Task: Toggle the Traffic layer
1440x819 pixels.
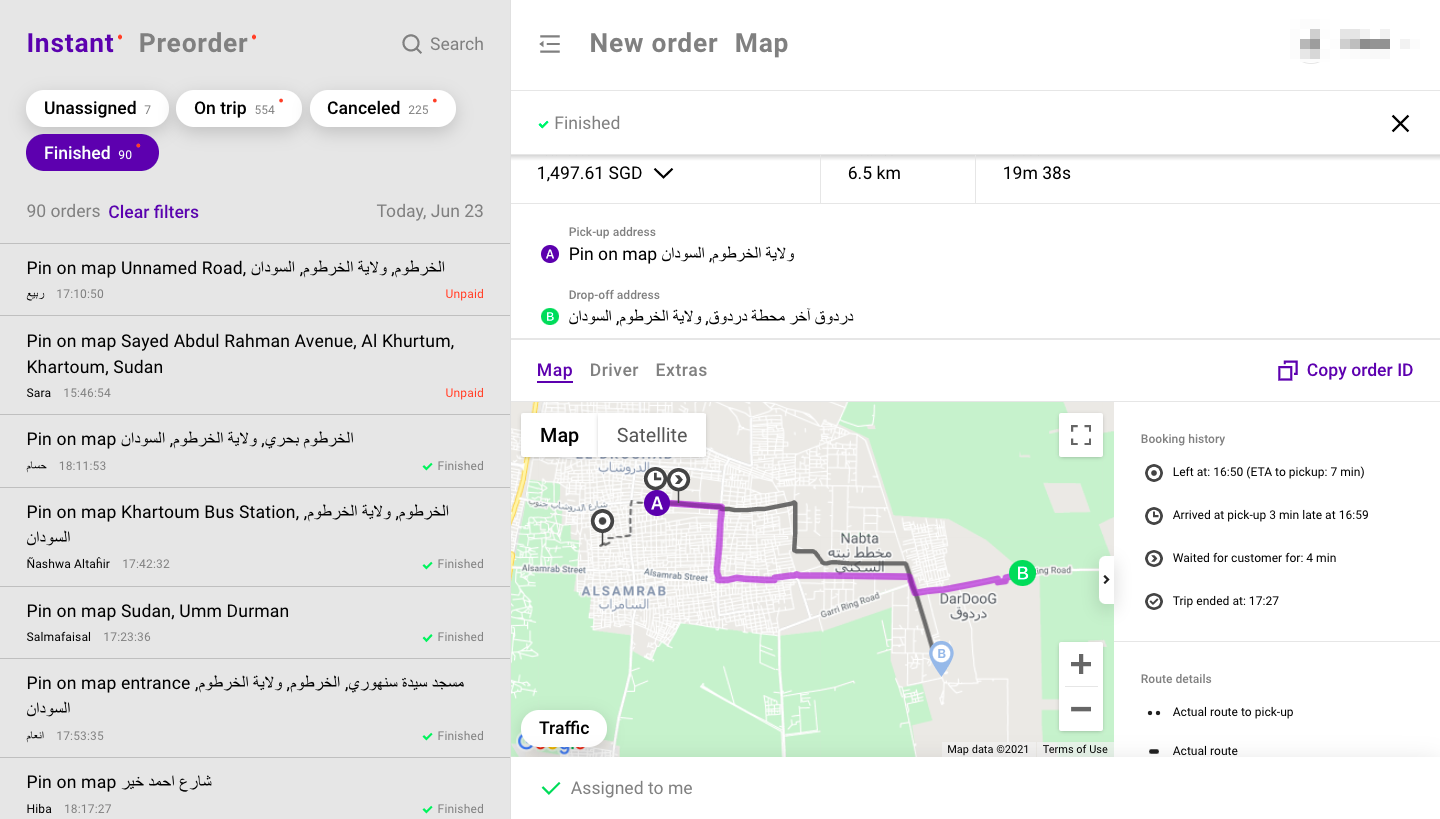Action: point(564,728)
